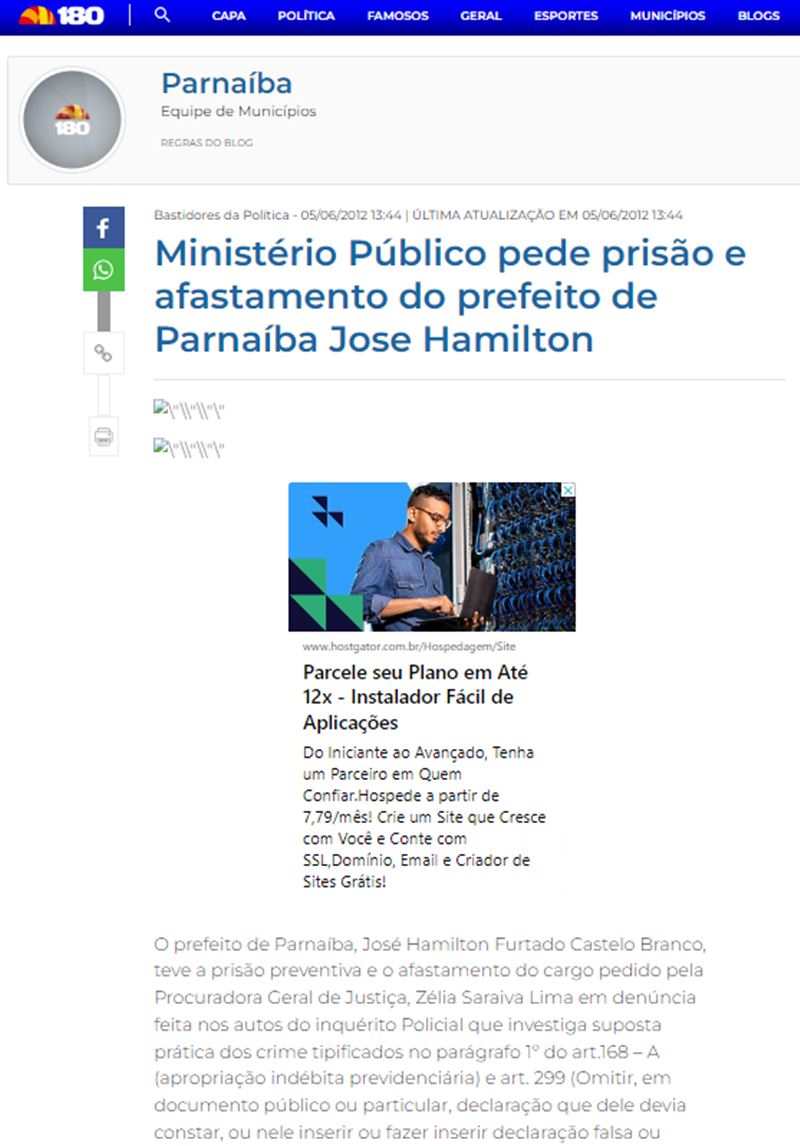Open the MUNICÍPIOS section

pos(667,16)
